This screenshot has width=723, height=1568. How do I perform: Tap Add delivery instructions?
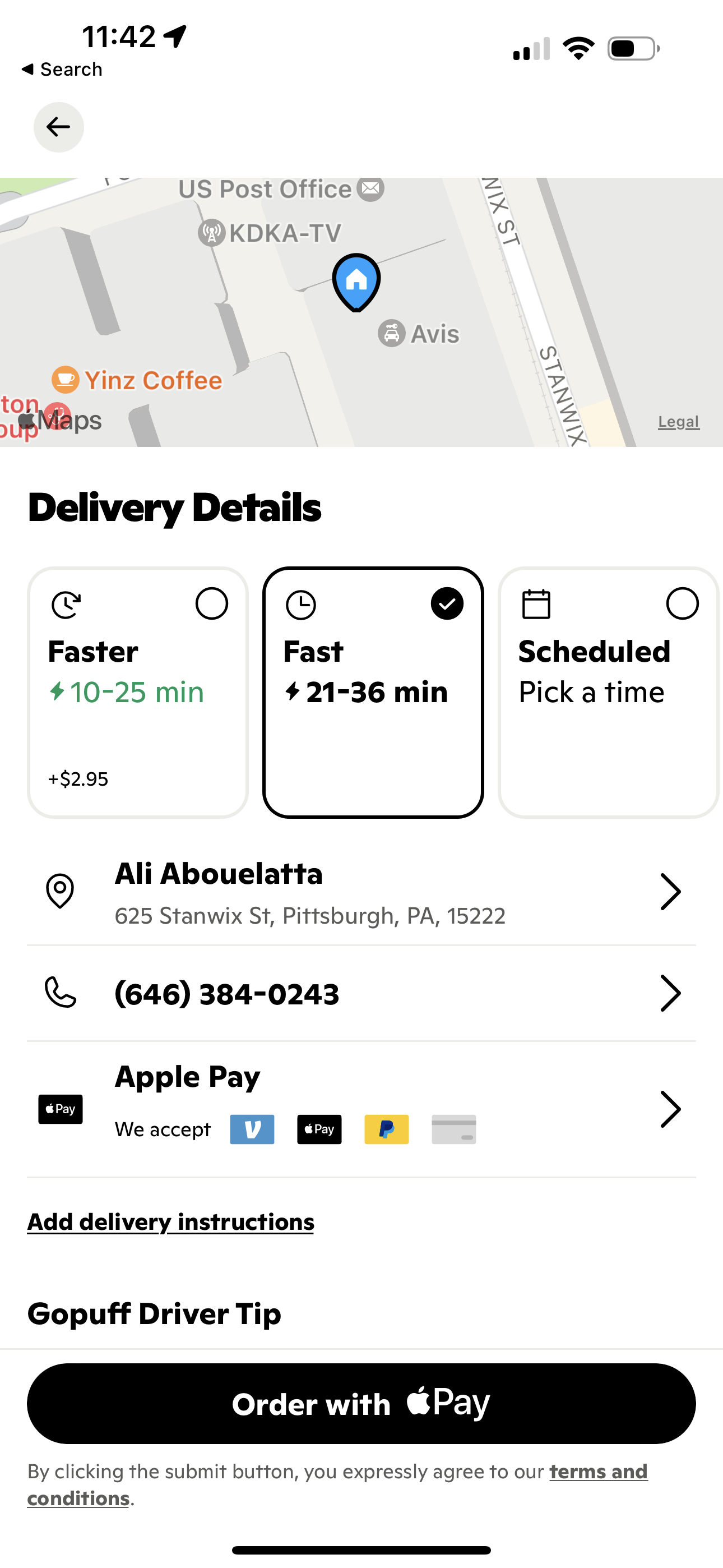[x=170, y=1221]
